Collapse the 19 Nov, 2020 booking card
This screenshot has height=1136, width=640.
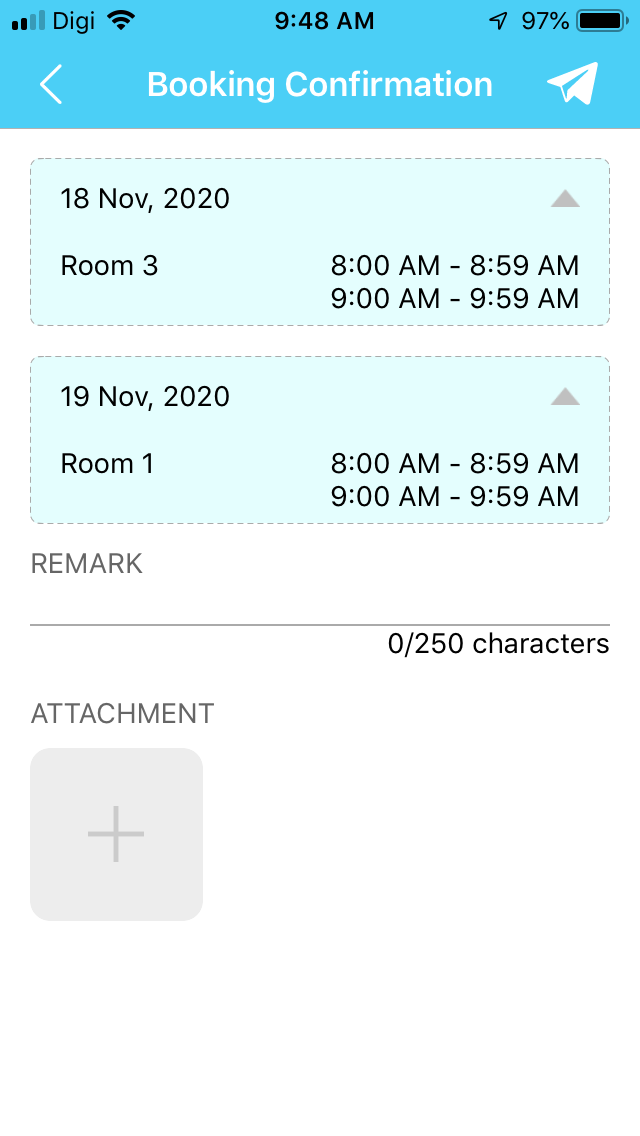pyautogui.click(x=565, y=396)
